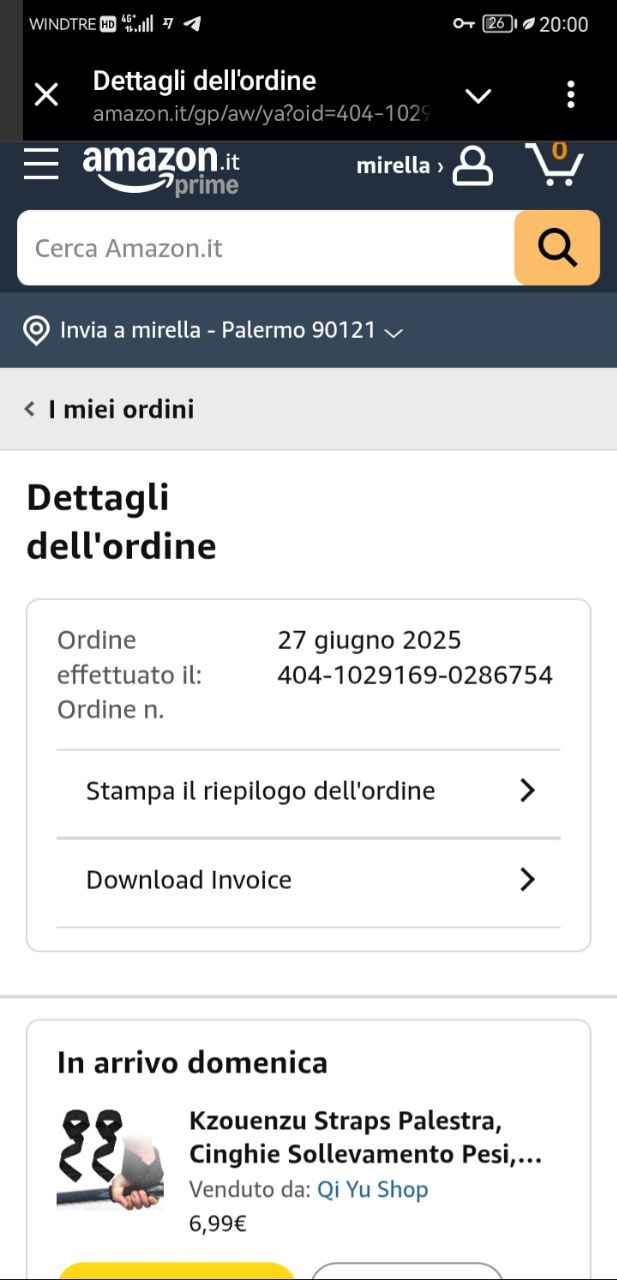Open Stampa il riepilogo dell'ordine
Viewport: 617px width, 1280px height.
(x=309, y=791)
